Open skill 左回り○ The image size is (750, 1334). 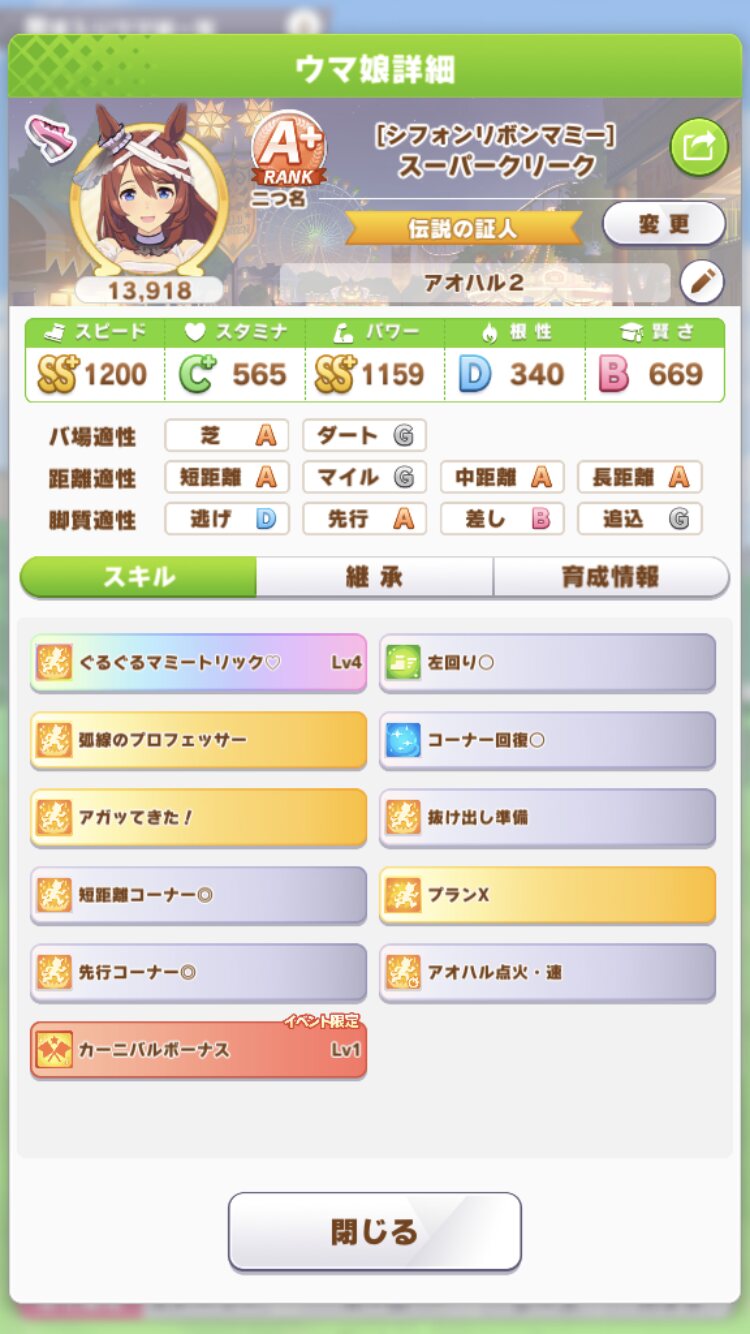click(x=547, y=662)
